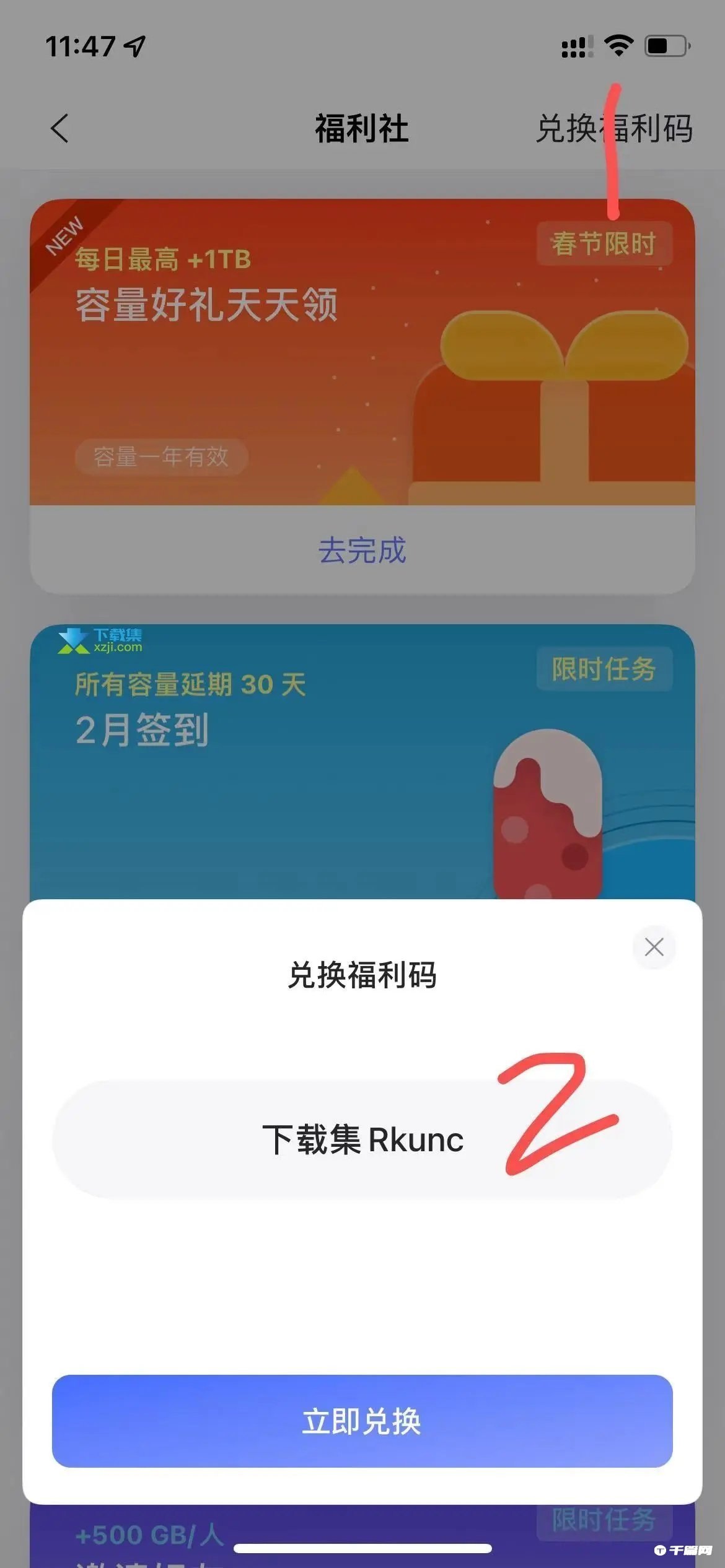Tap 去完成 under the capacity gift banner
Screen dimensions: 725x1568
(362, 548)
